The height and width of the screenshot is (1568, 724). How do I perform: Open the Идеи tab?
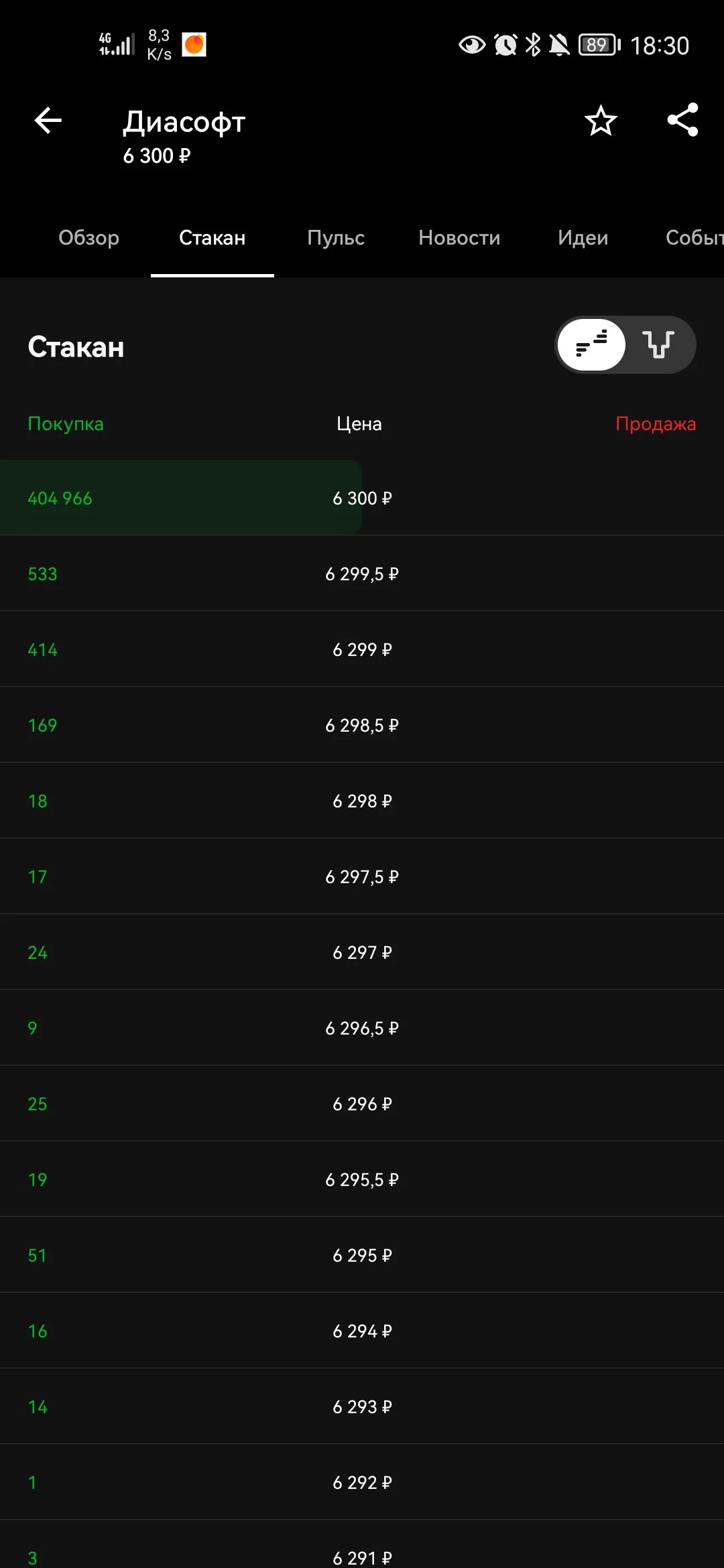583,237
